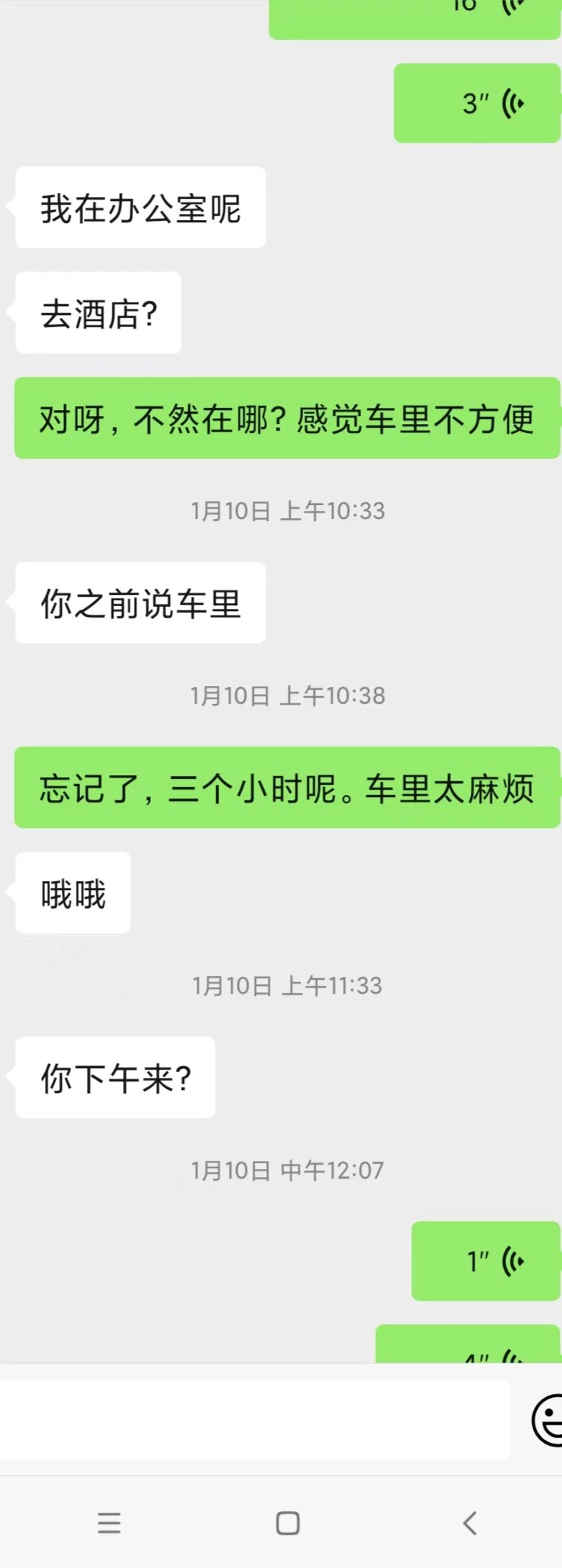Open the emoji picker
562x1568 pixels.
pos(548,1420)
